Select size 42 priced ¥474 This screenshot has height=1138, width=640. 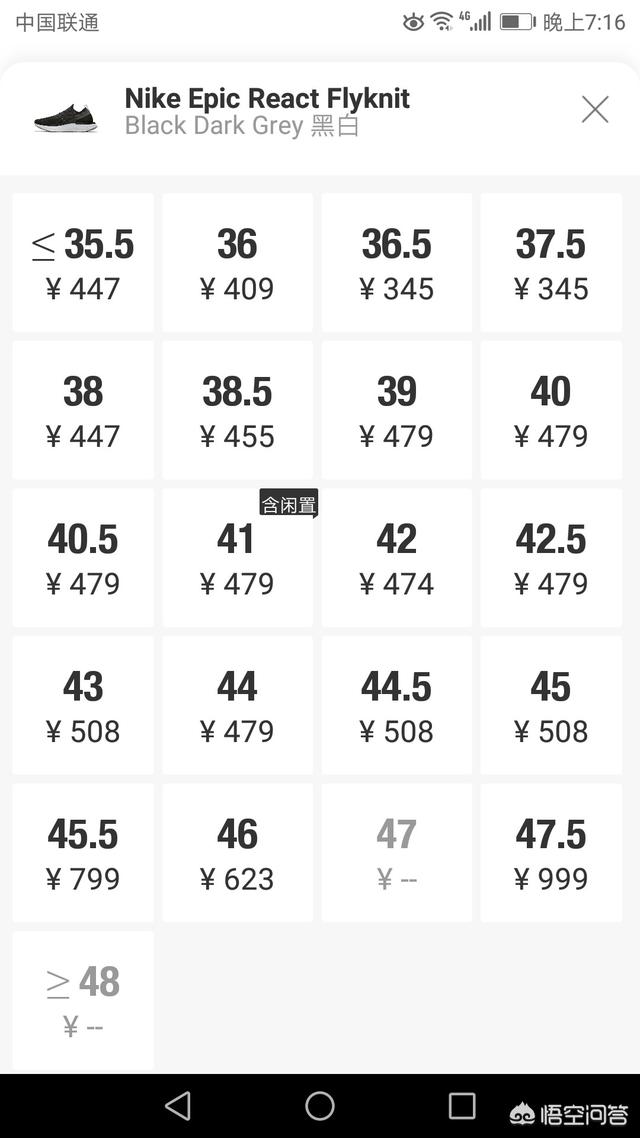(396, 558)
